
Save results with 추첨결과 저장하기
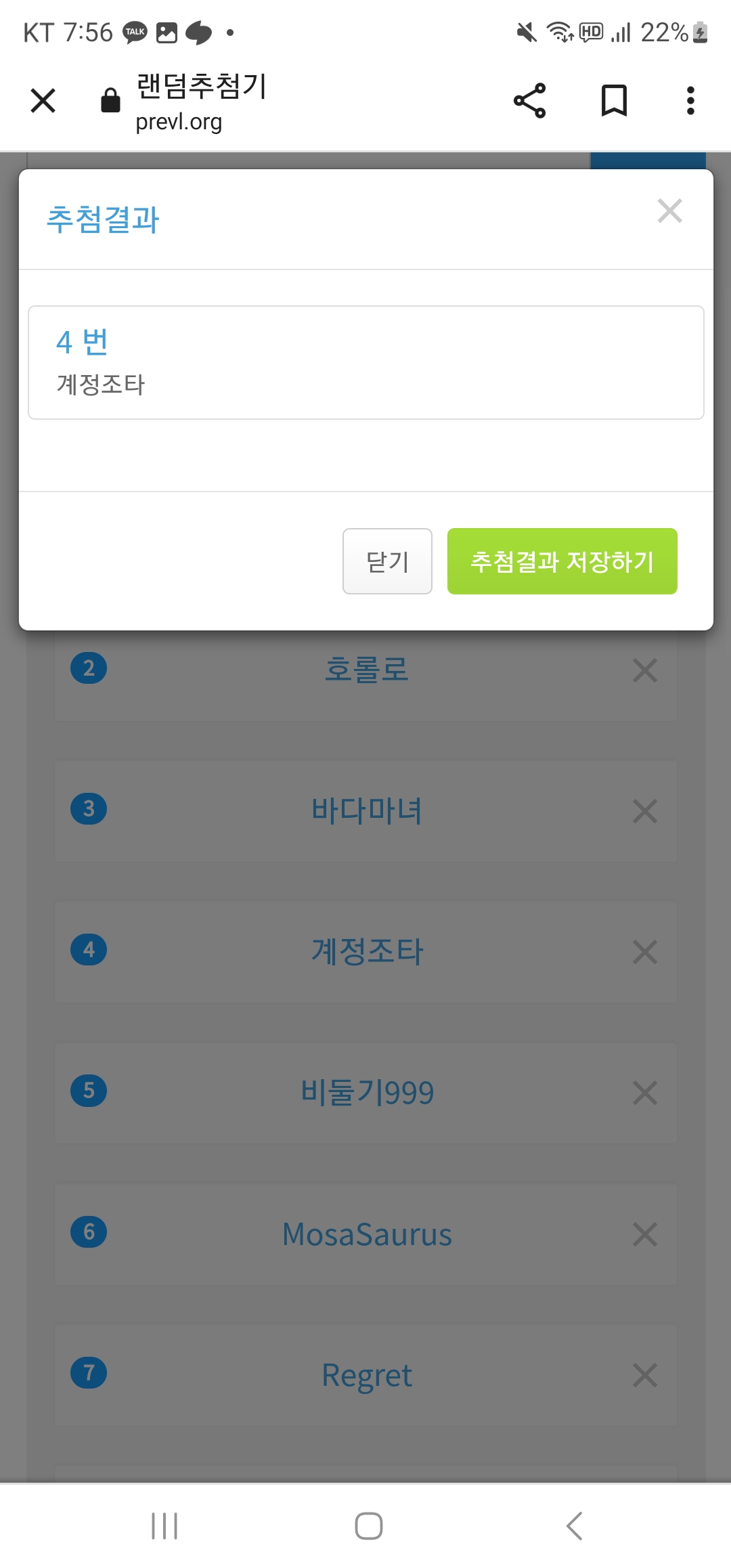562,561
